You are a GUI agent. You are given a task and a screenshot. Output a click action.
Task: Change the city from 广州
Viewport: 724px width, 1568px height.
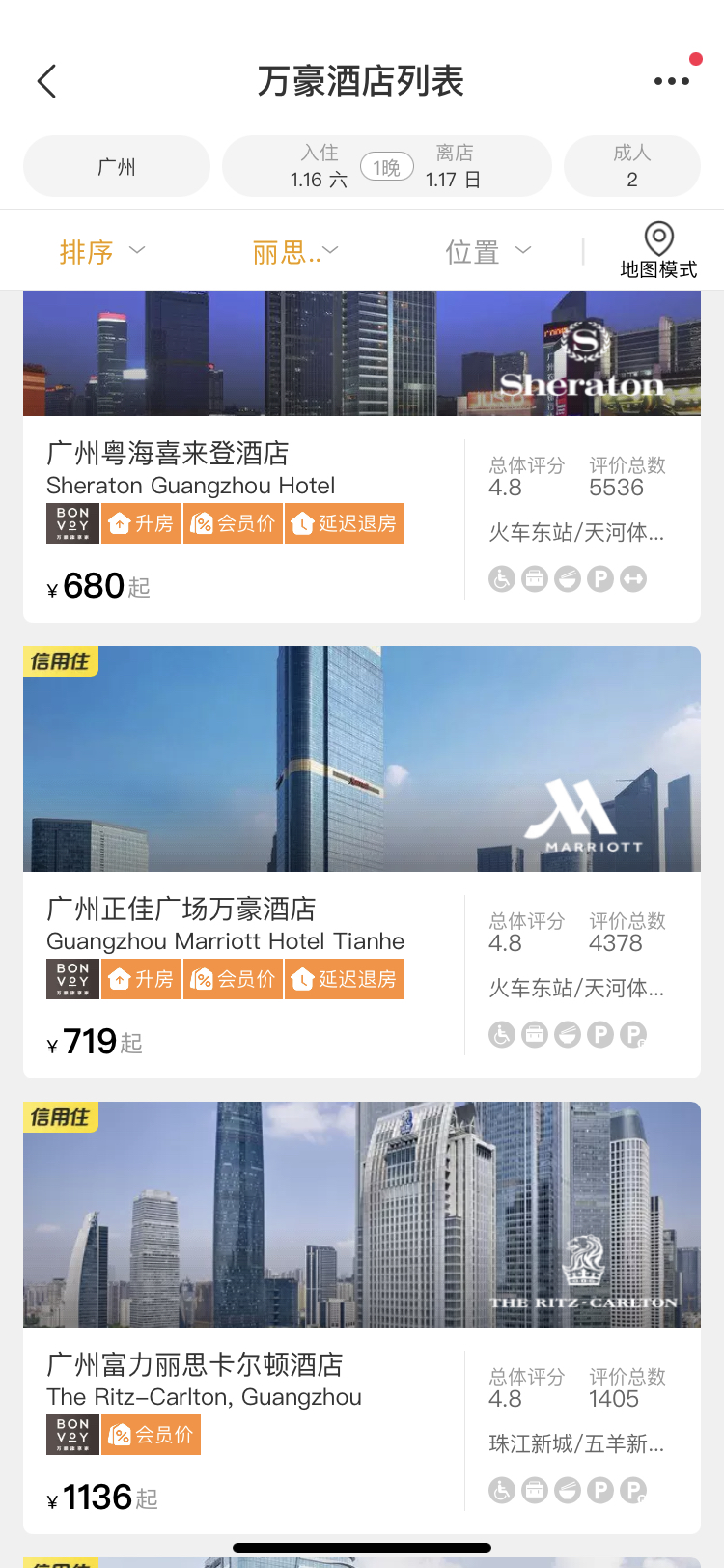pyautogui.click(x=117, y=166)
